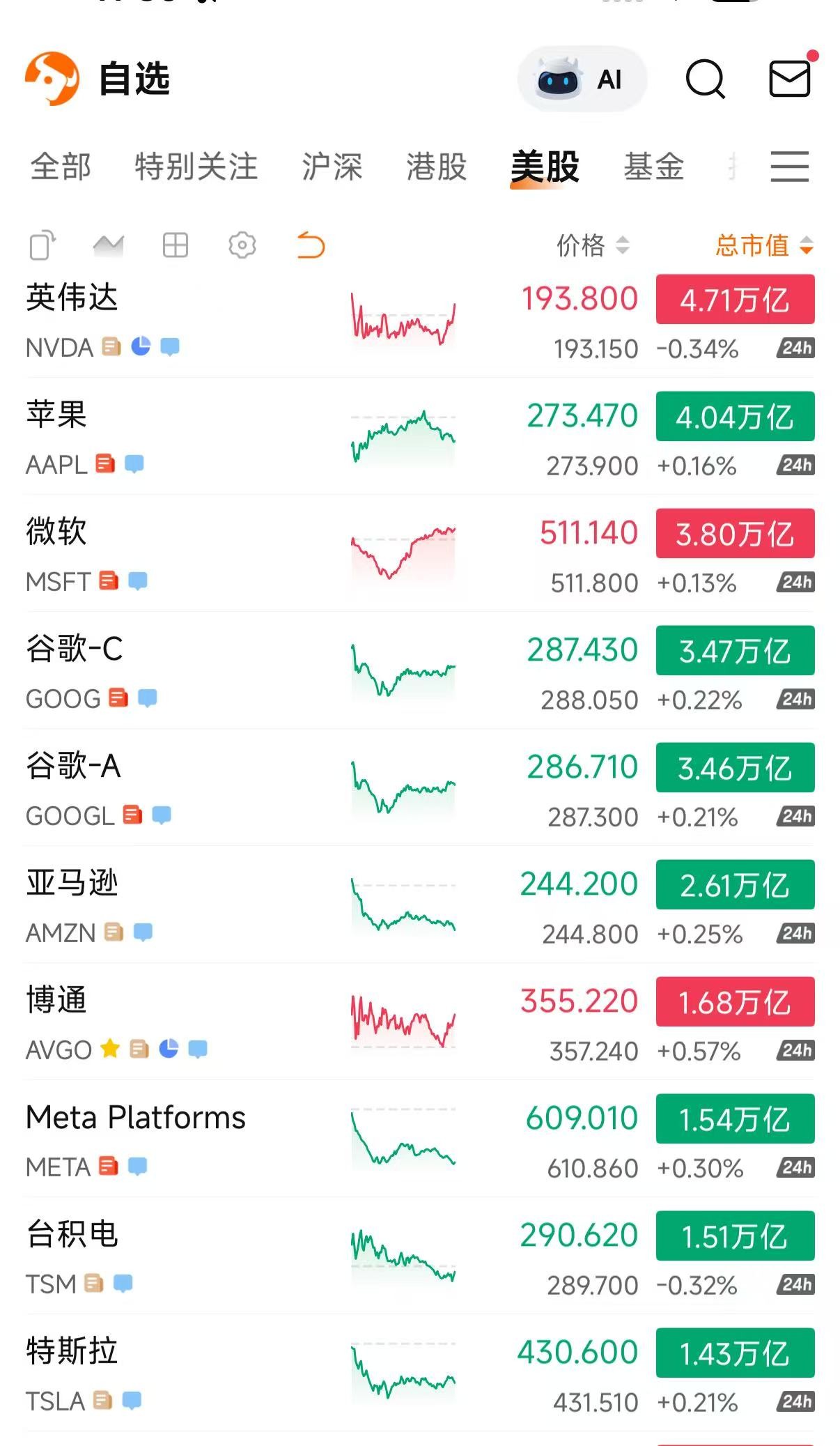Toggle the grid layout view icon

(175, 245)
